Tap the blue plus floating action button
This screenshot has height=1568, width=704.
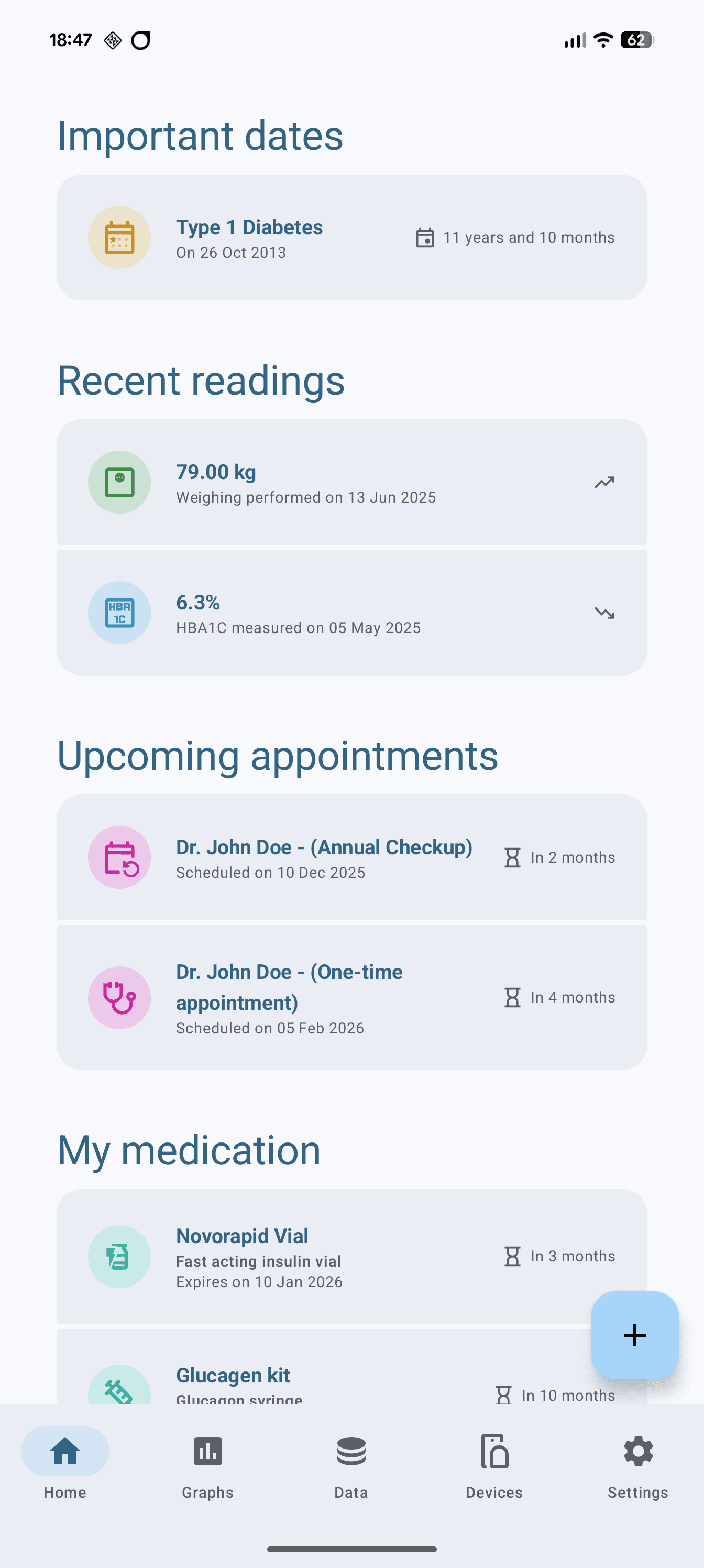tap(634, 1335)
